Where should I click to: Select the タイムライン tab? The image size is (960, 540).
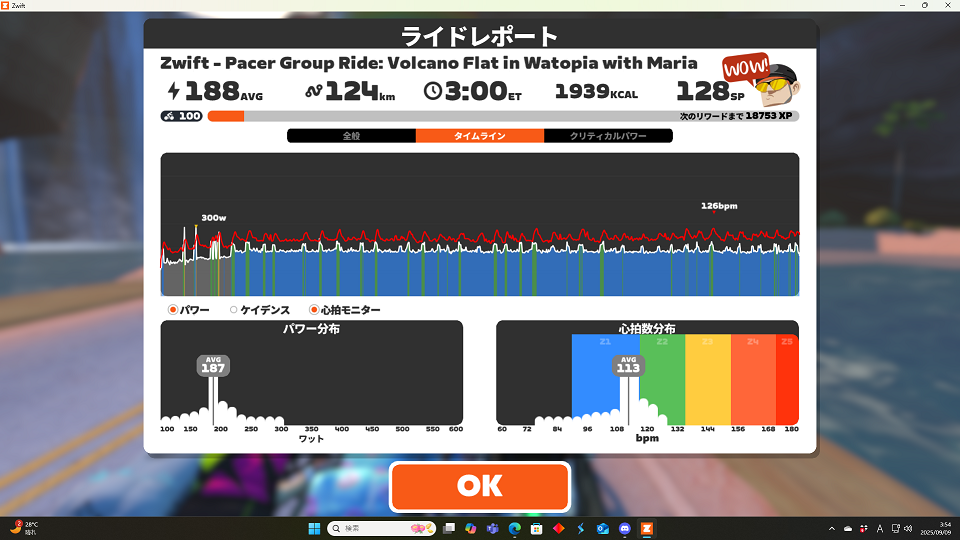pyautogui.click(x=480, y=136)
